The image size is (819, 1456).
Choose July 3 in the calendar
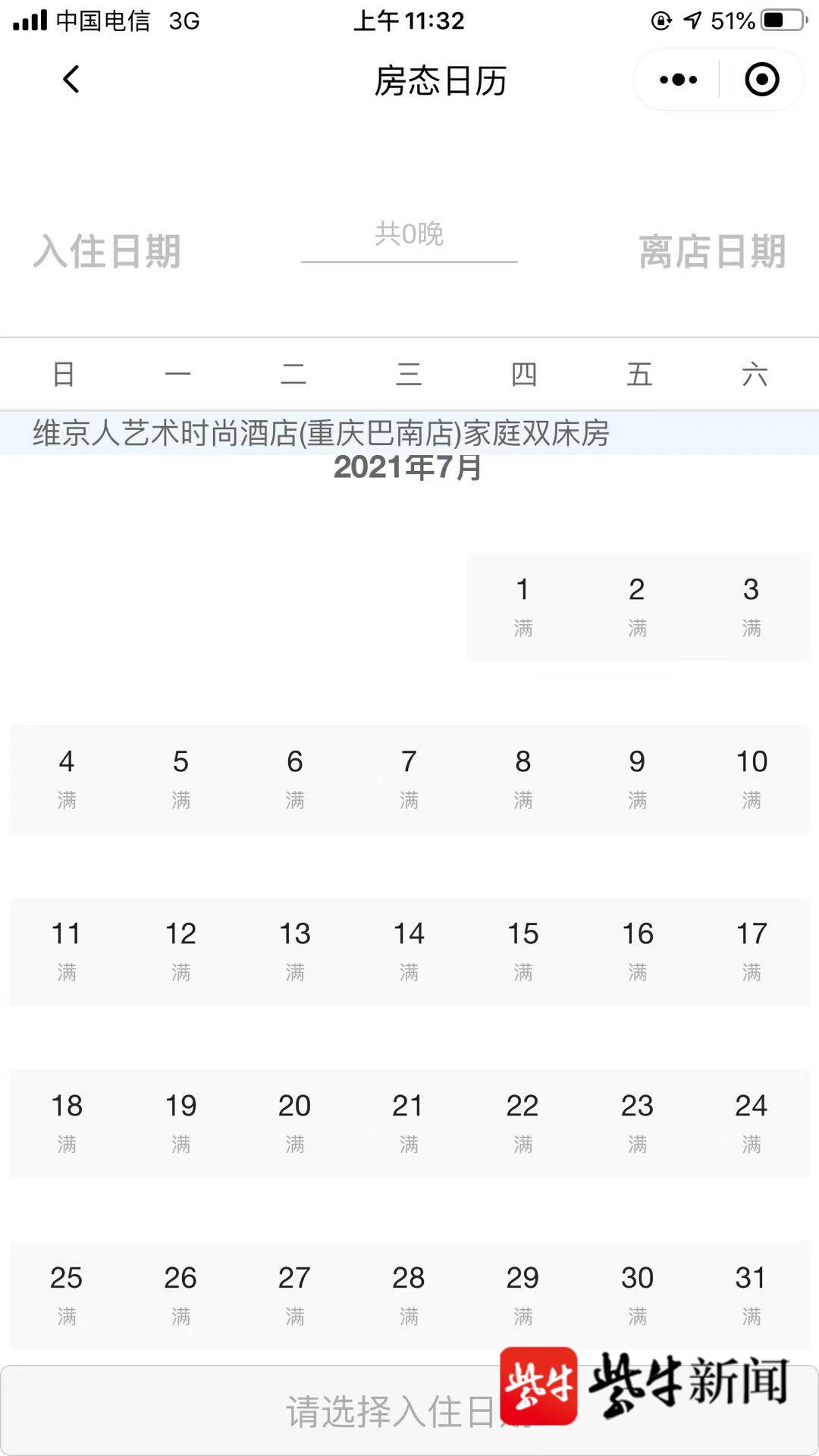pos(751,606)
